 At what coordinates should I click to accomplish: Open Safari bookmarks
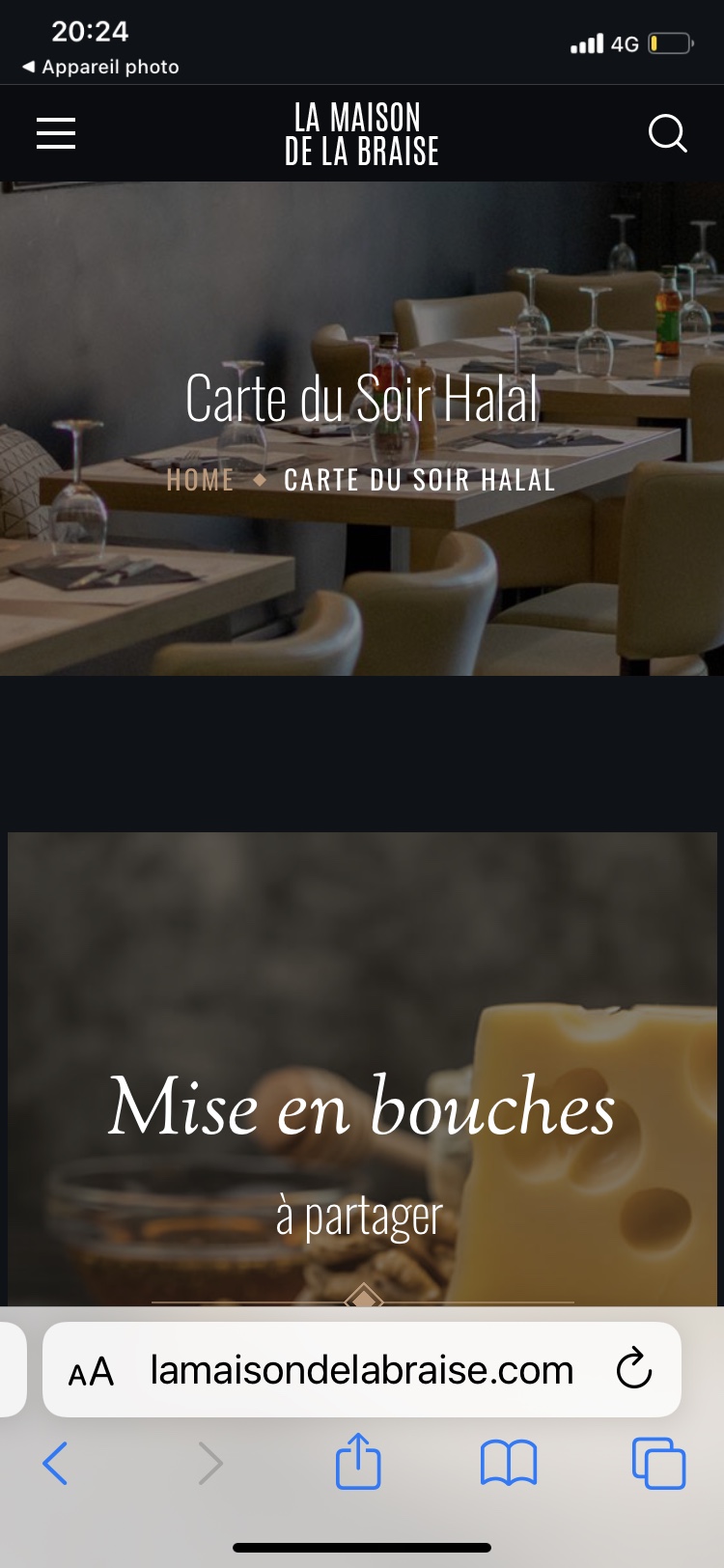pyautogui.click(x=509, y=1464)
